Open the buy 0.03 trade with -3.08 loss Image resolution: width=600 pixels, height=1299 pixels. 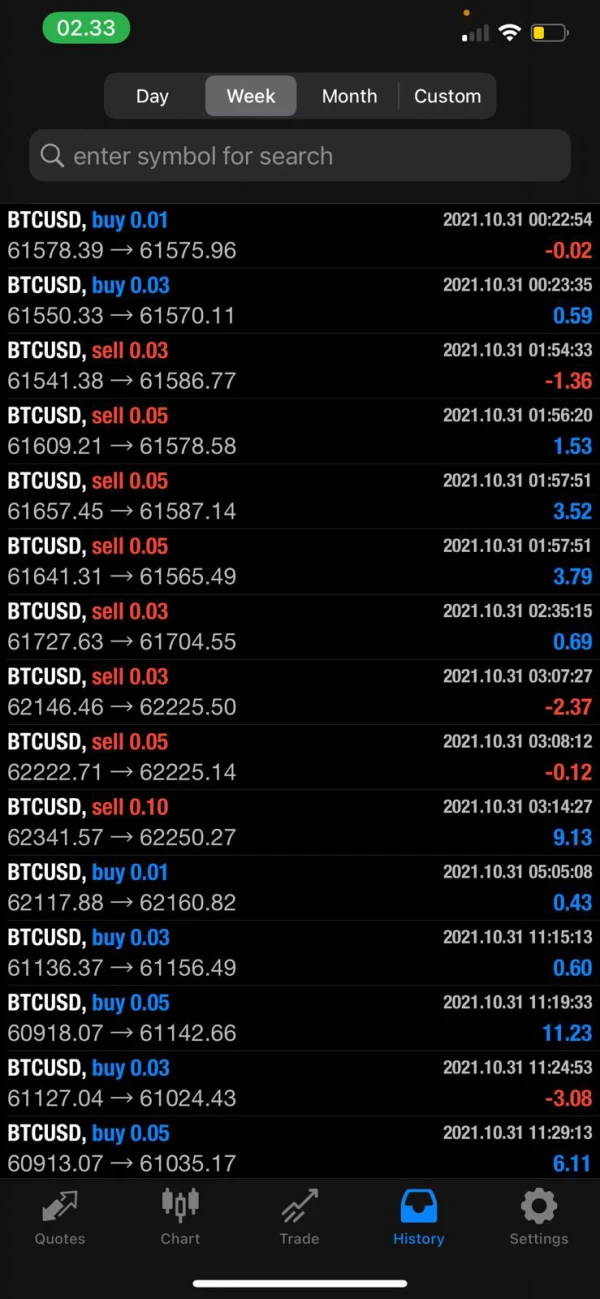[300, 1083]
